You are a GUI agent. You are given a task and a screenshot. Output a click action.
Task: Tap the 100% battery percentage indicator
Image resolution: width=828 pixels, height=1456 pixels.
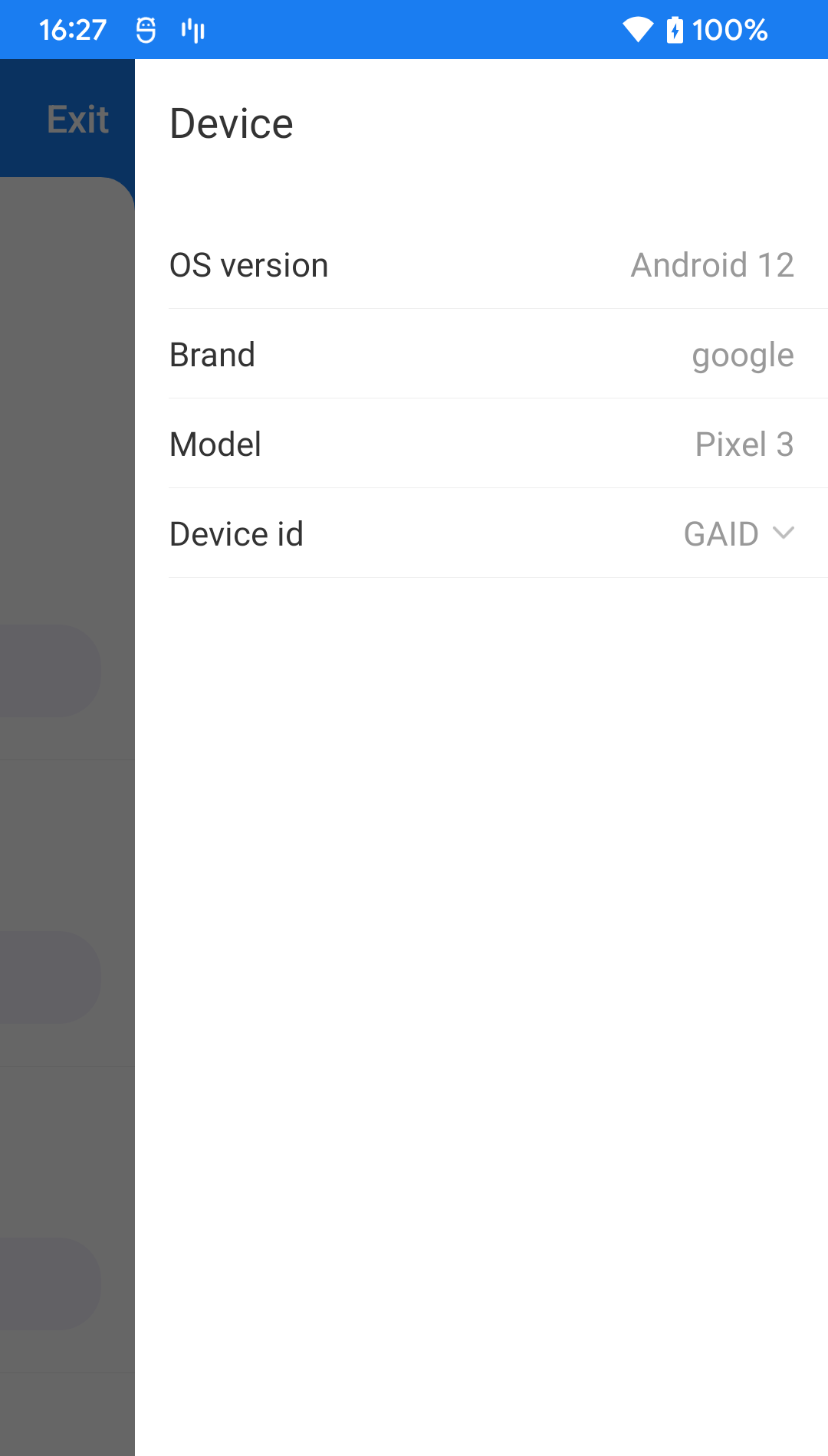click(730, 30)
